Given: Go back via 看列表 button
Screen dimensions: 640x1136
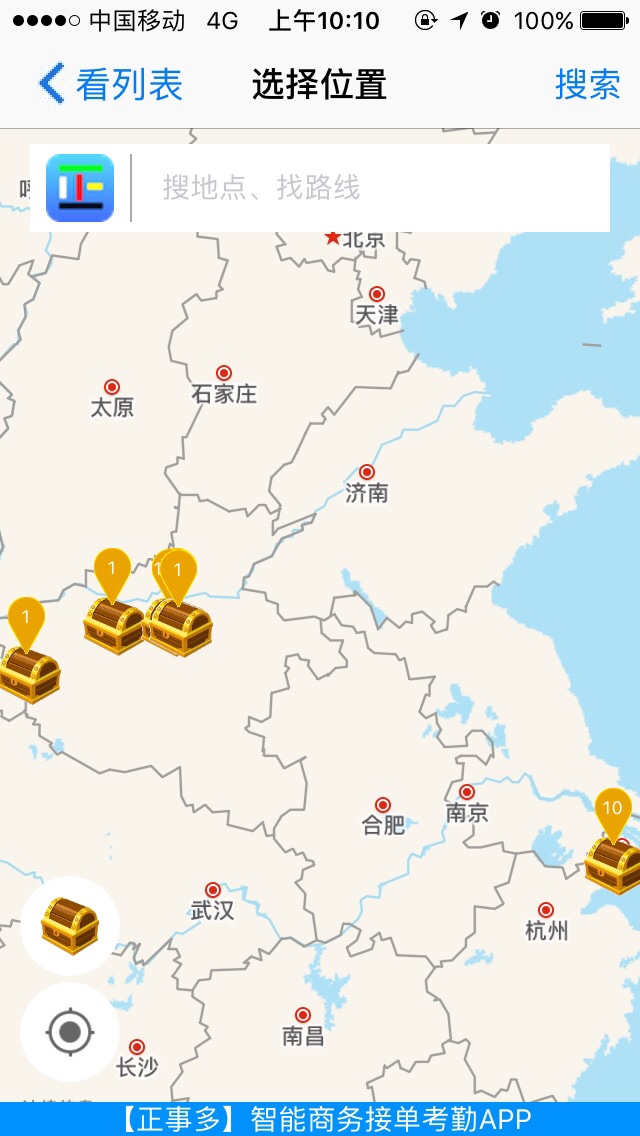Looking at the screenshot, I should [x=110, y=84].
